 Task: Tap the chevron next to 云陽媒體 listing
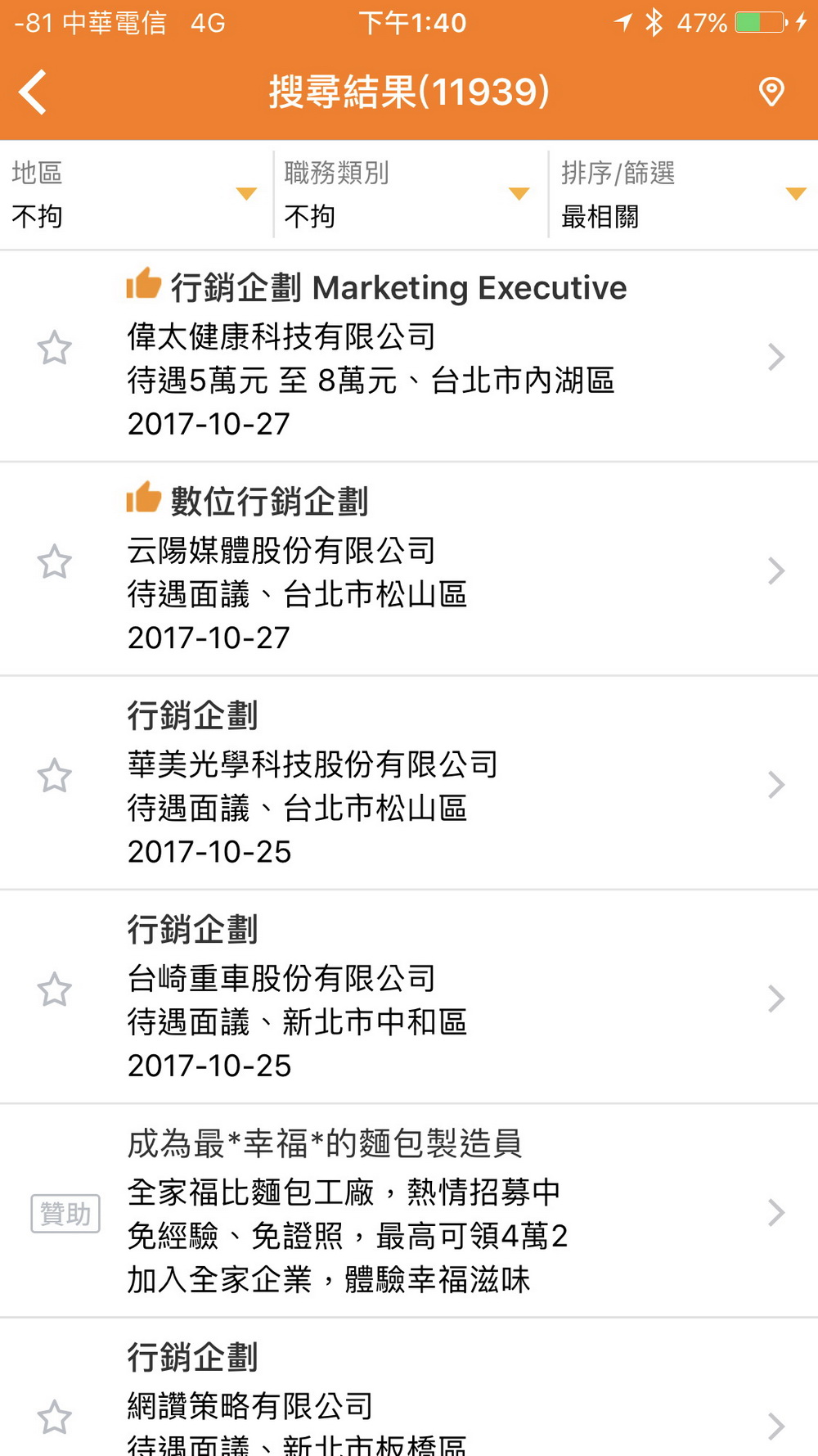(x=775, y=570)
